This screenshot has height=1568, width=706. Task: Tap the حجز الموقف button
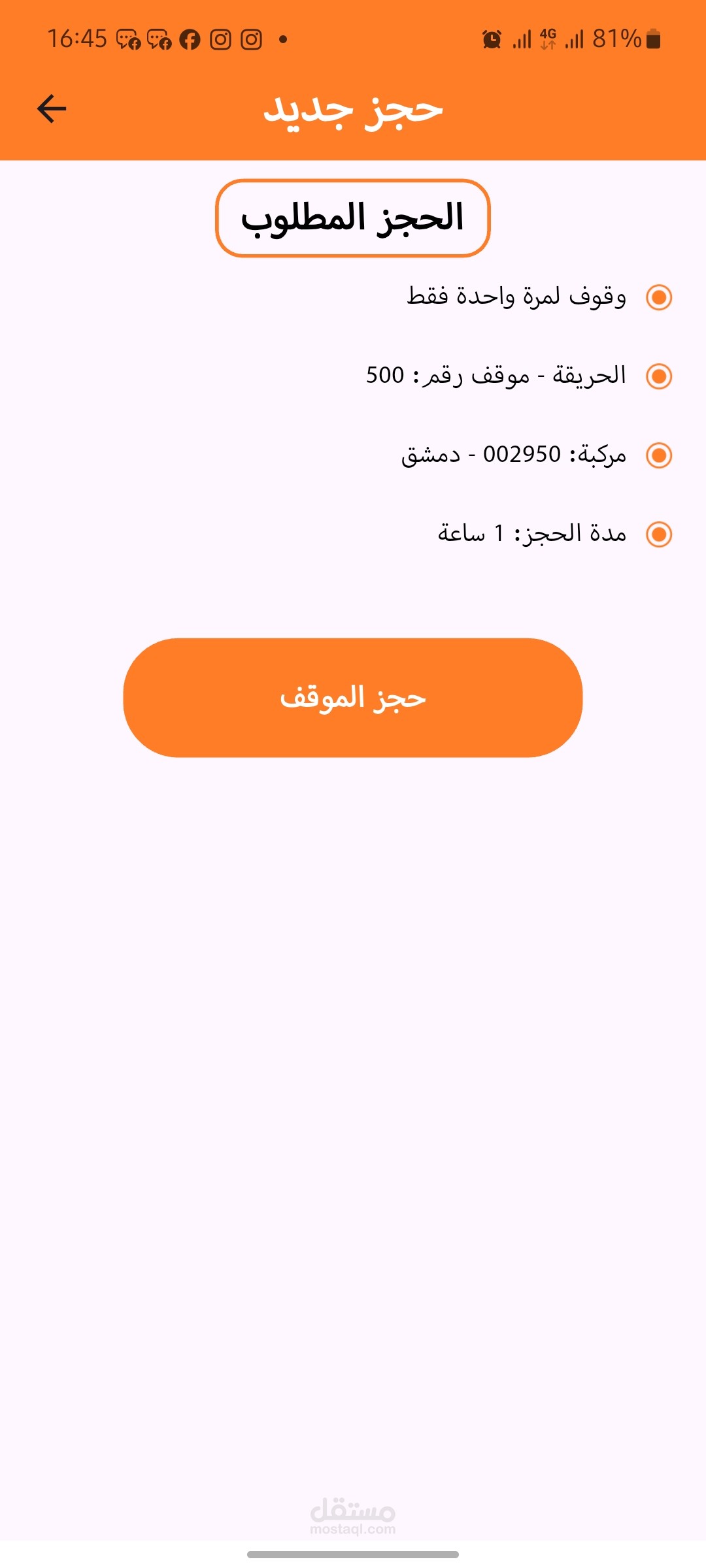point(353,698)
